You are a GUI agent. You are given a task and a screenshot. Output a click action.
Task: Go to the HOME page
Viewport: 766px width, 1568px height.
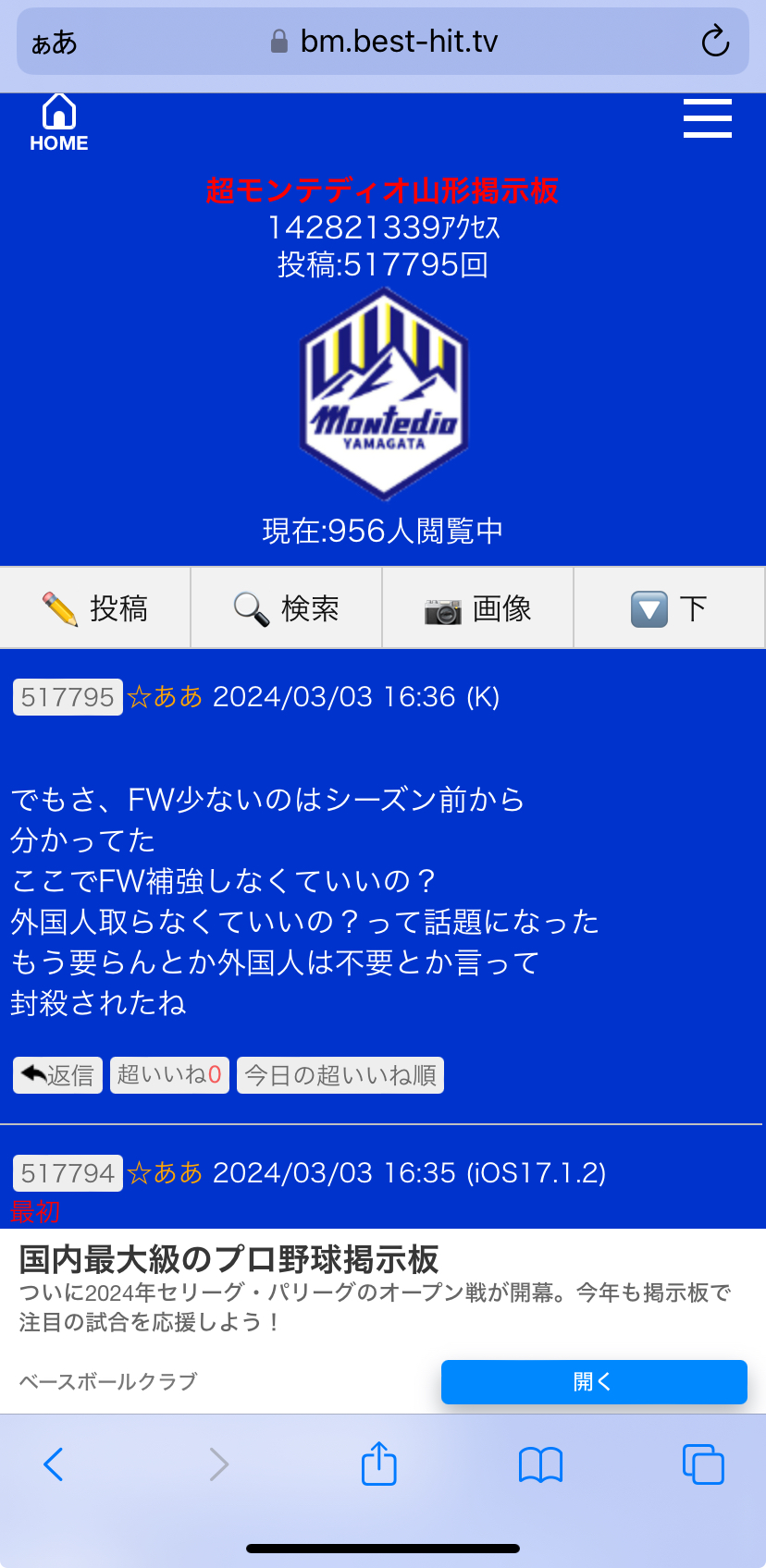tap(58, 122)
